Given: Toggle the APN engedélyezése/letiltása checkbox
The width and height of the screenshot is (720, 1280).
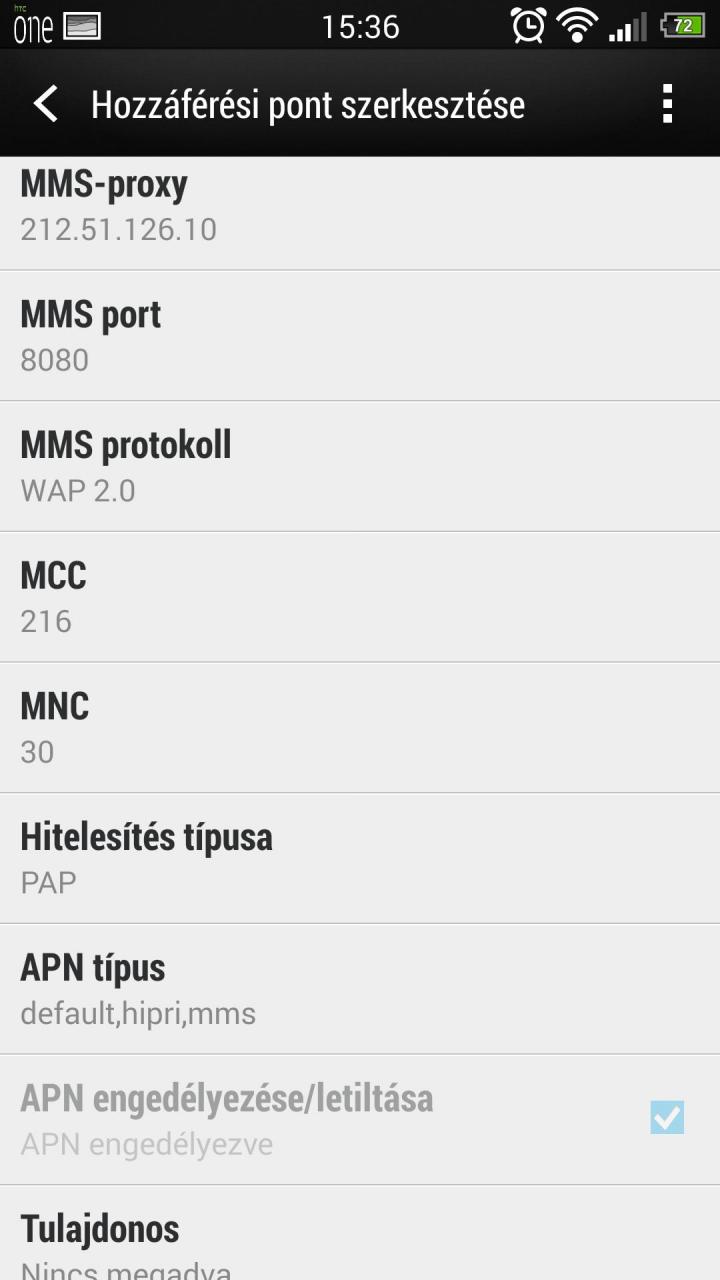Looking at the screenshot, I should coord(667,1118).
